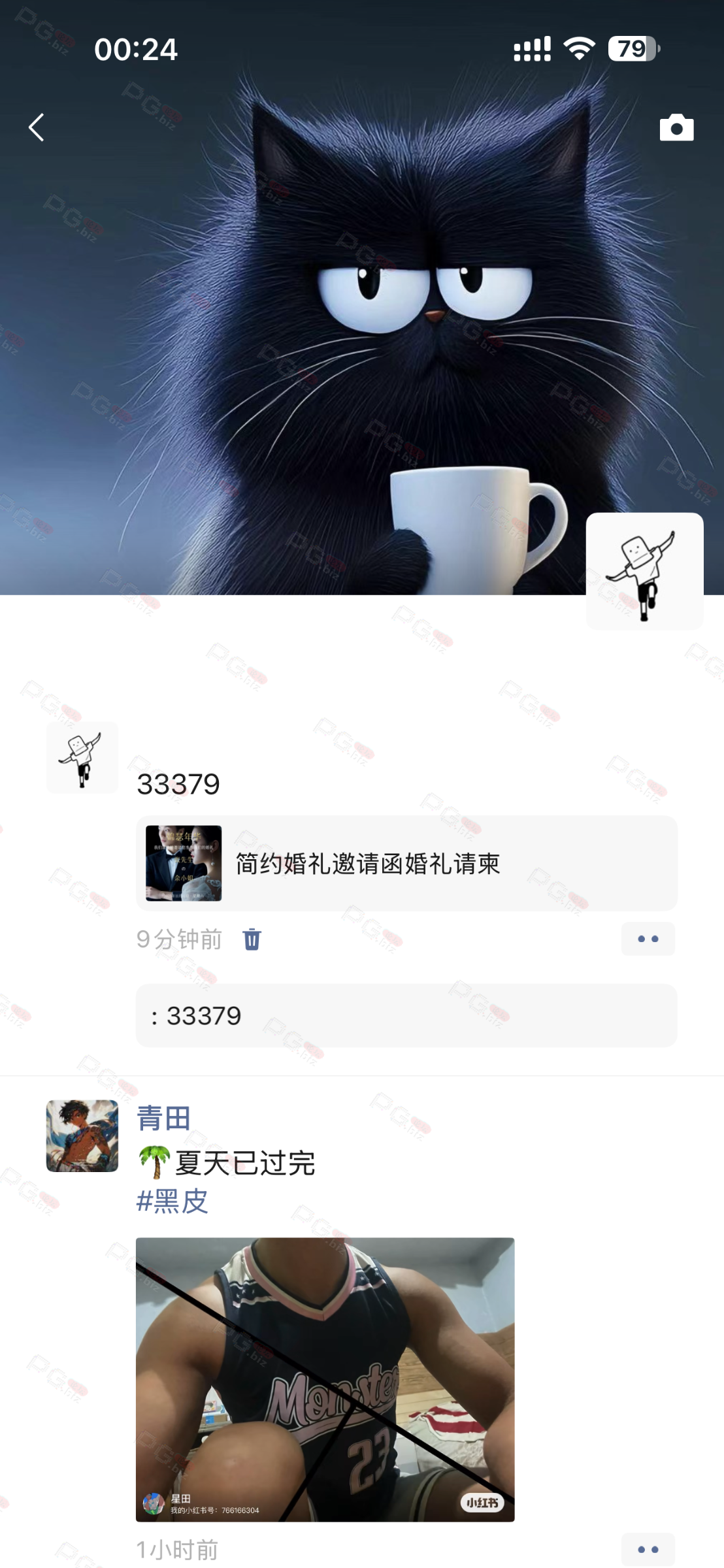This screenshot has width=724, height=1568.
Task: Open the camera to post a moment
Action: 676,128
